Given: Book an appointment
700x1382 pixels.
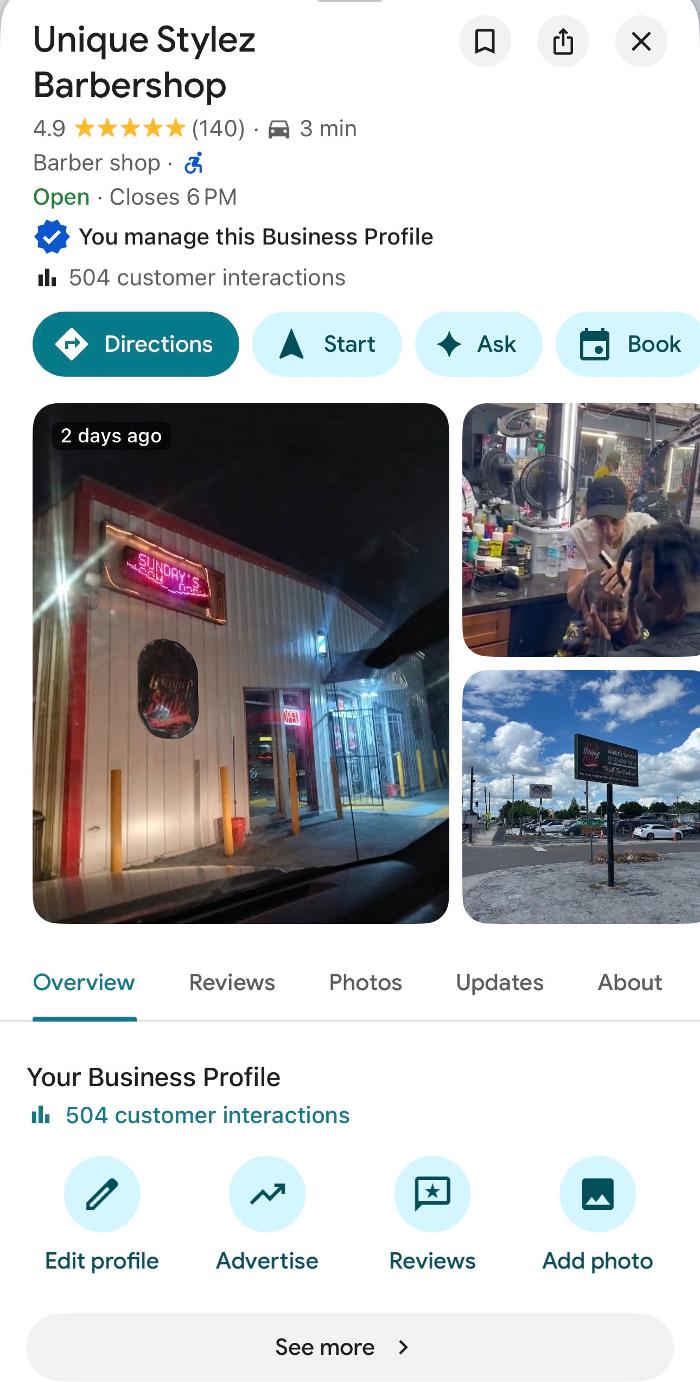Looking at the screenshot, I should (630, 344).
